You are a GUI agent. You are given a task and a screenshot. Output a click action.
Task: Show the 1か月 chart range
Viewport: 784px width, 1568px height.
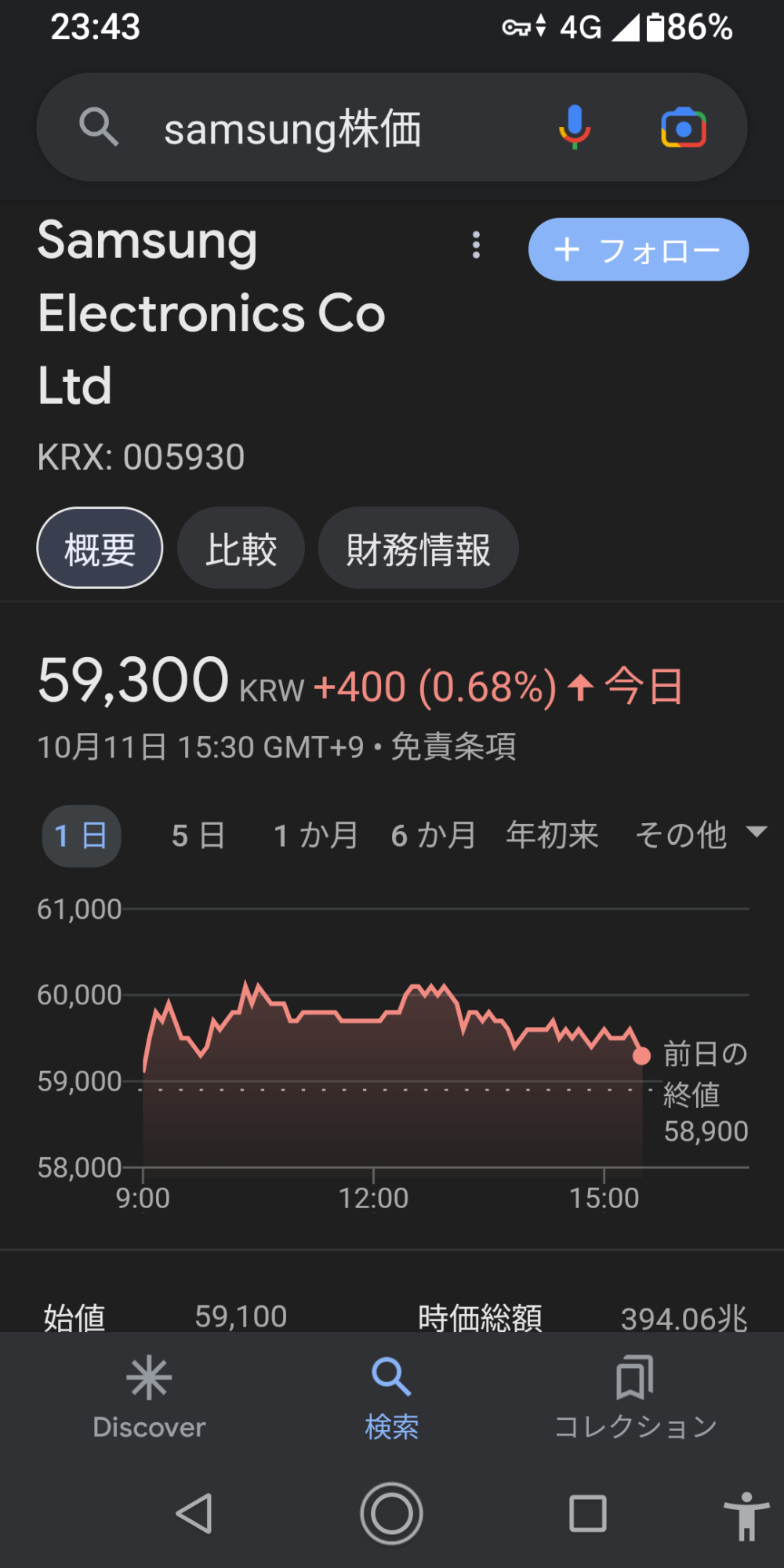[x=315, y=836]
